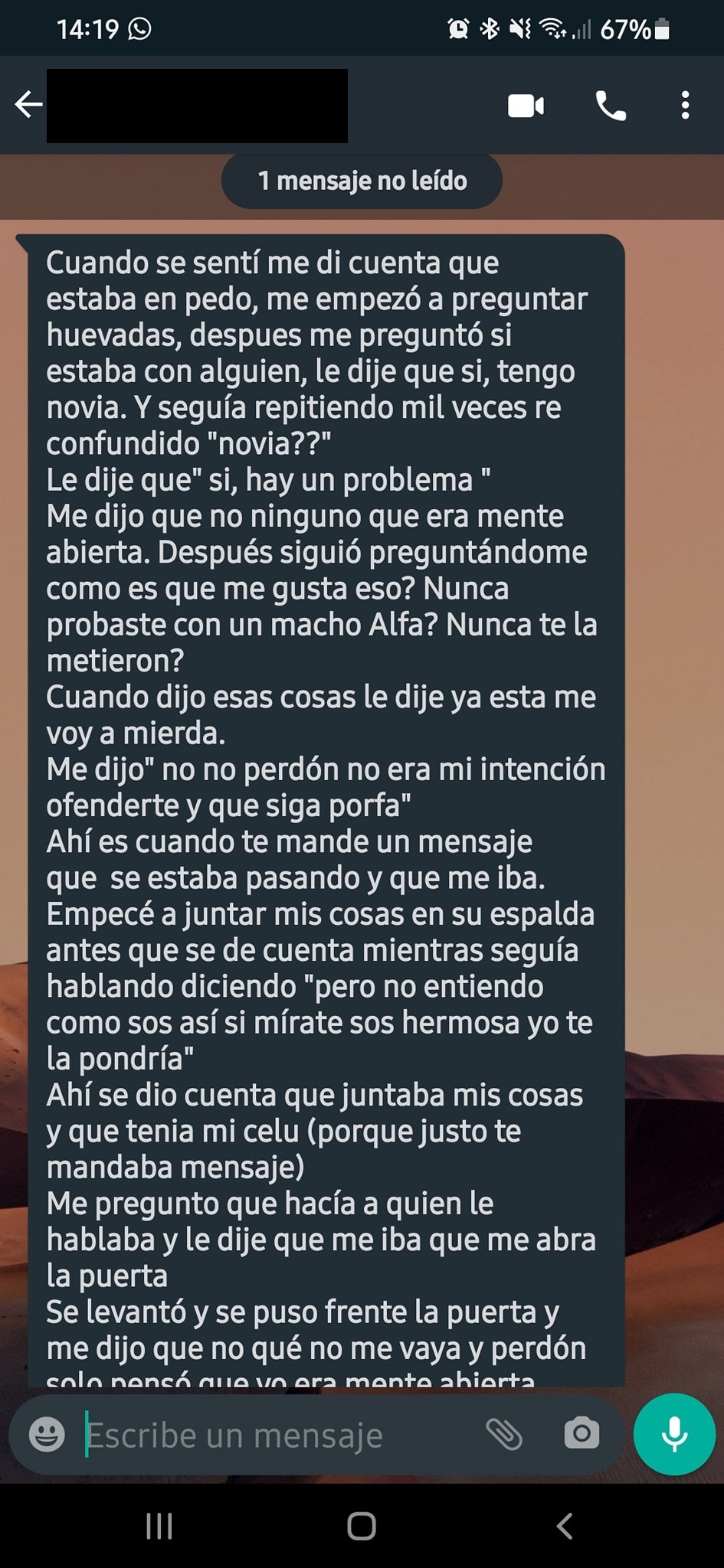This screenshot has width=724, height=1568.
Task: Go back to the chat list
Action: point(29,105)
